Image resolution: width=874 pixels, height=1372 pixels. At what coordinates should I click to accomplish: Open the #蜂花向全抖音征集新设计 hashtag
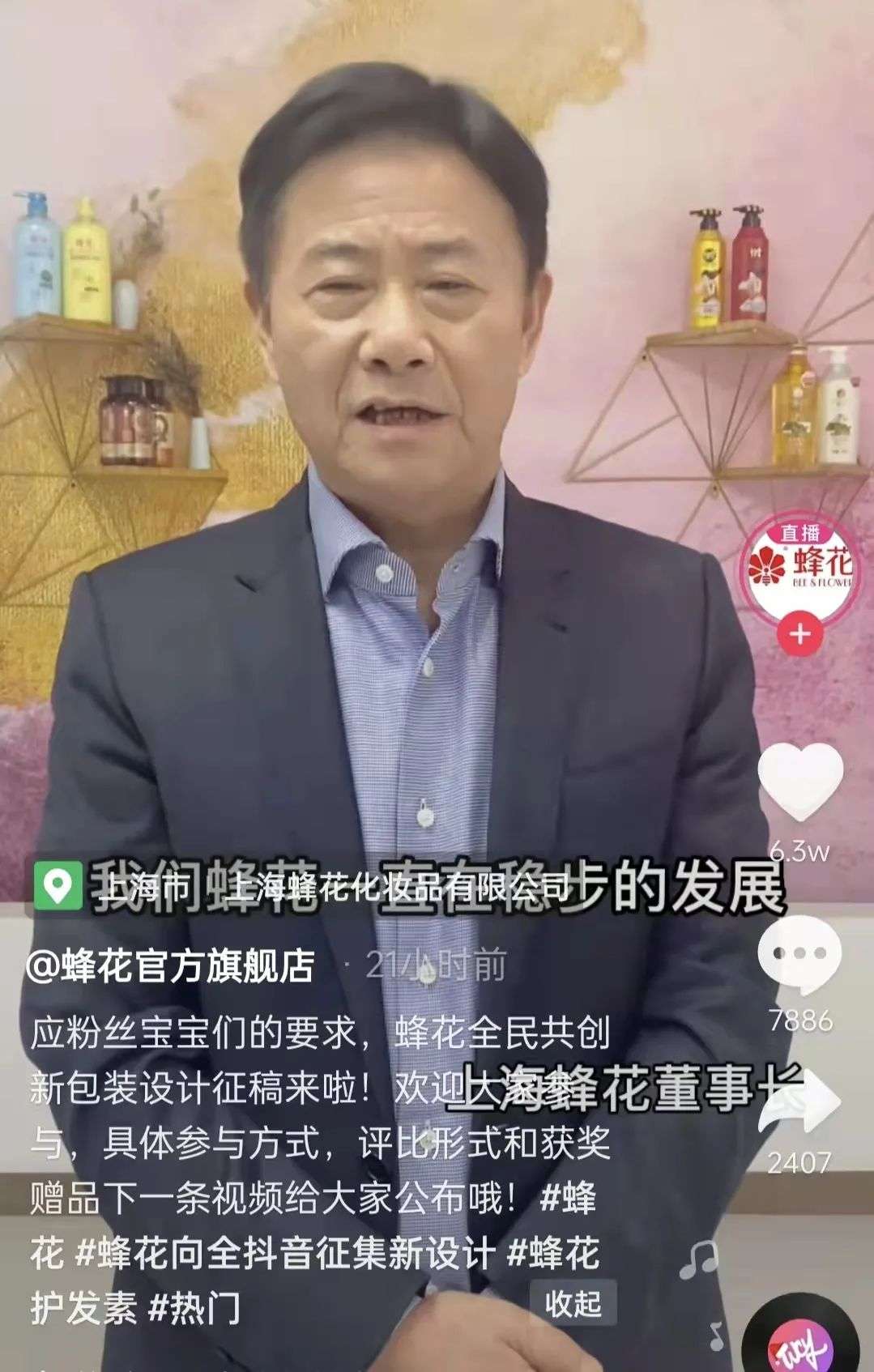pos(284,1255)
